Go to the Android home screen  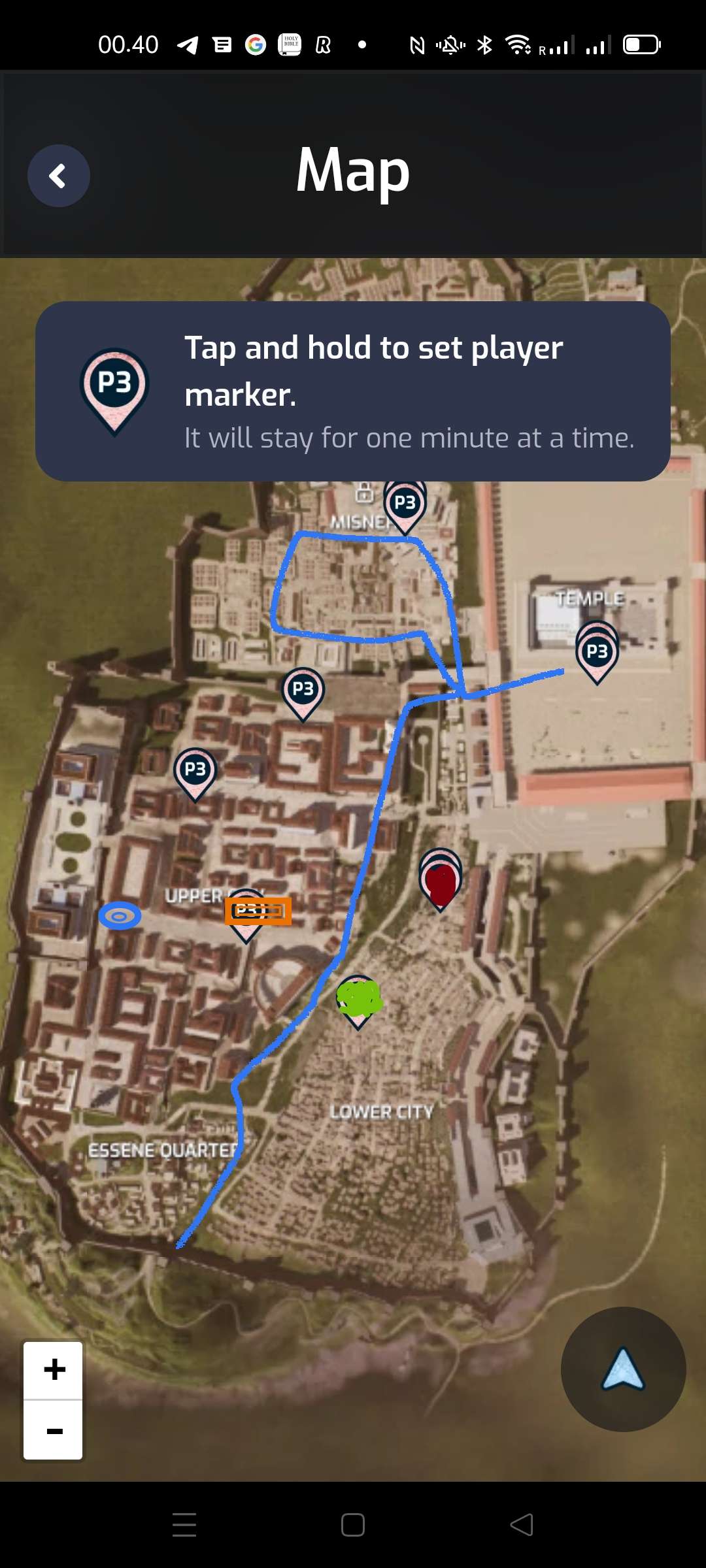pyautogui.click(x=353, y=1525)
